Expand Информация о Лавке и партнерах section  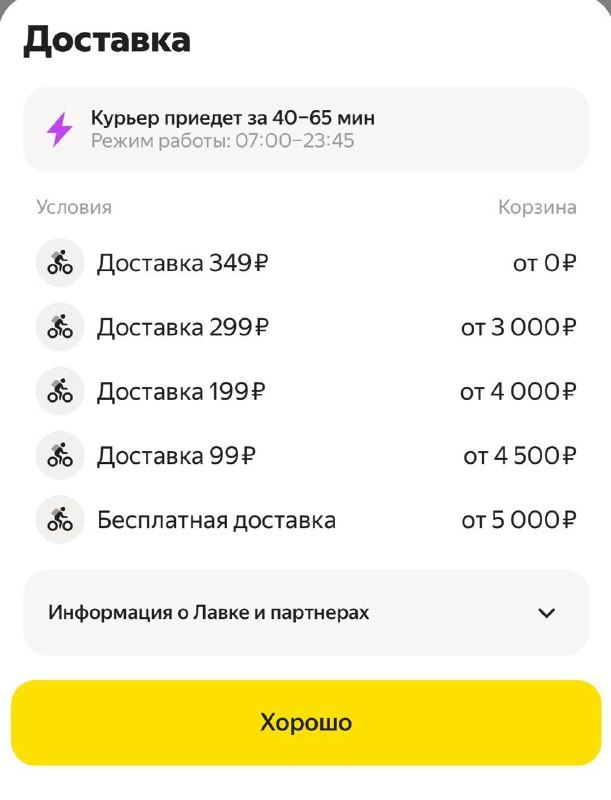point(306,612)
